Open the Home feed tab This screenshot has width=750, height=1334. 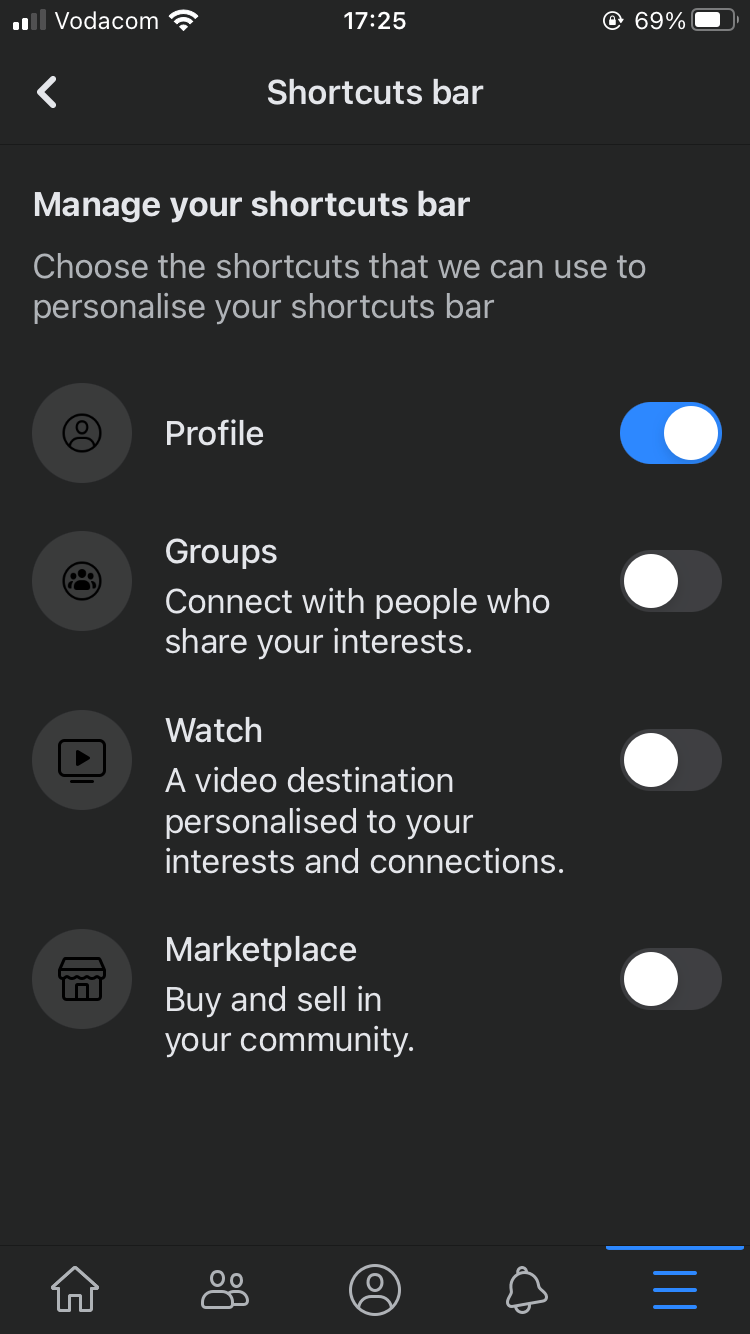pyautogui.click(x=75, y=1289)
